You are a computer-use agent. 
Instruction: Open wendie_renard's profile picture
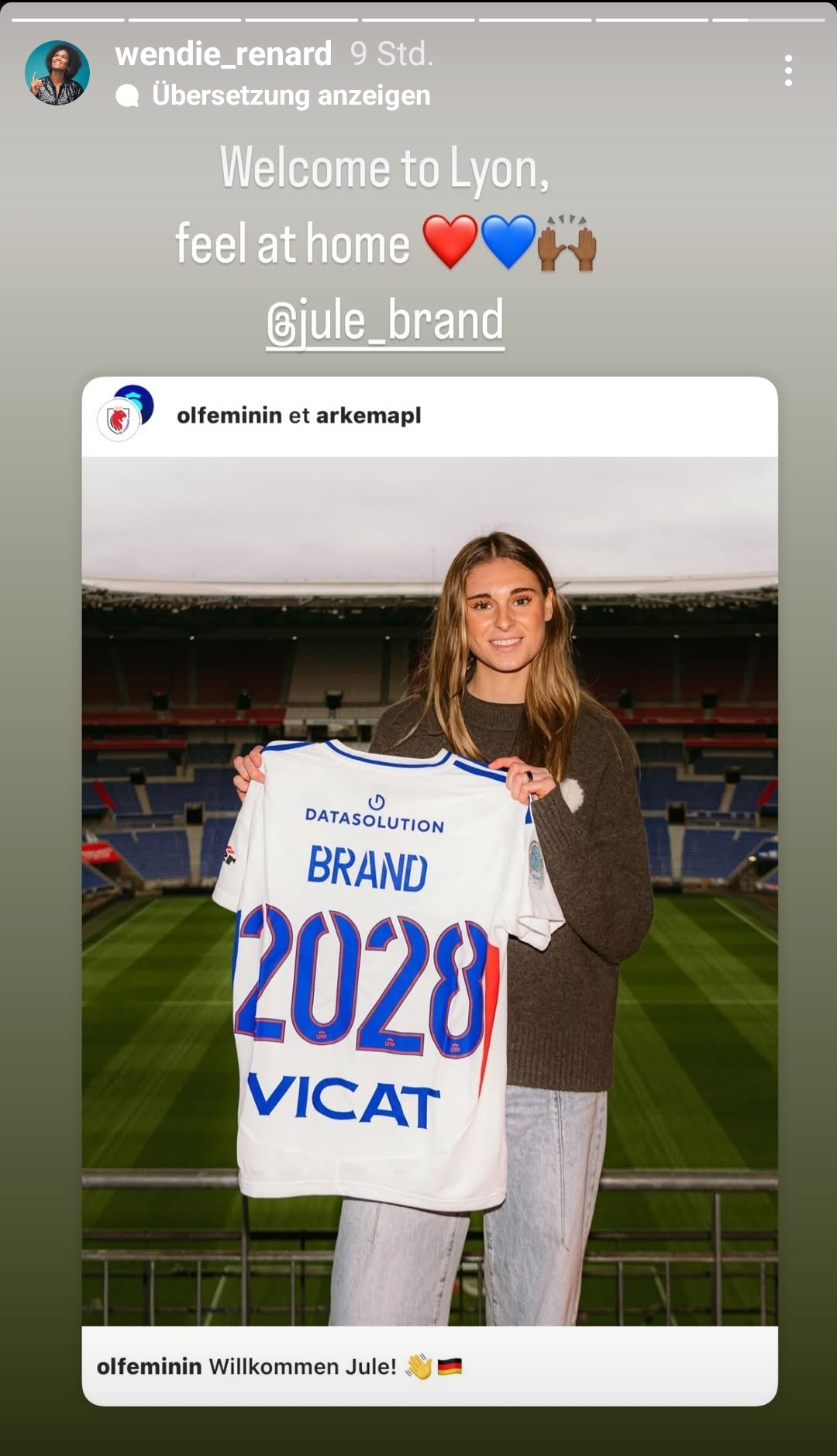[x=57, y=73]
